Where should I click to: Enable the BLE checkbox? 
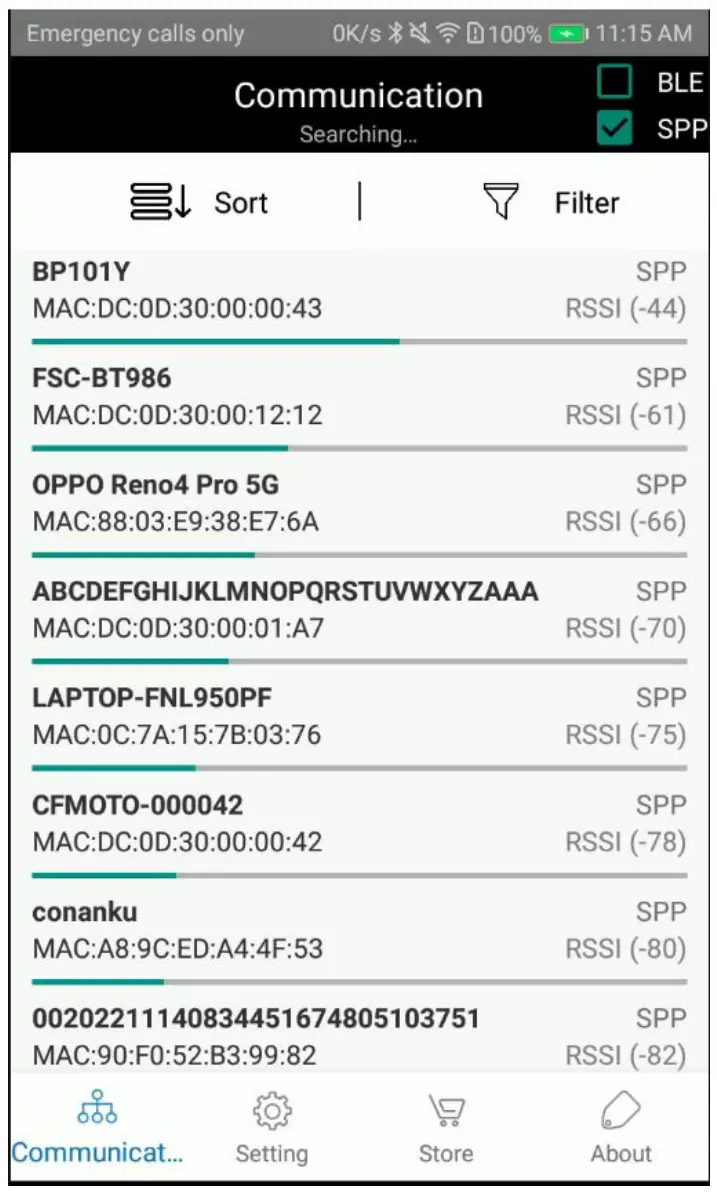[x=615, y=82]
